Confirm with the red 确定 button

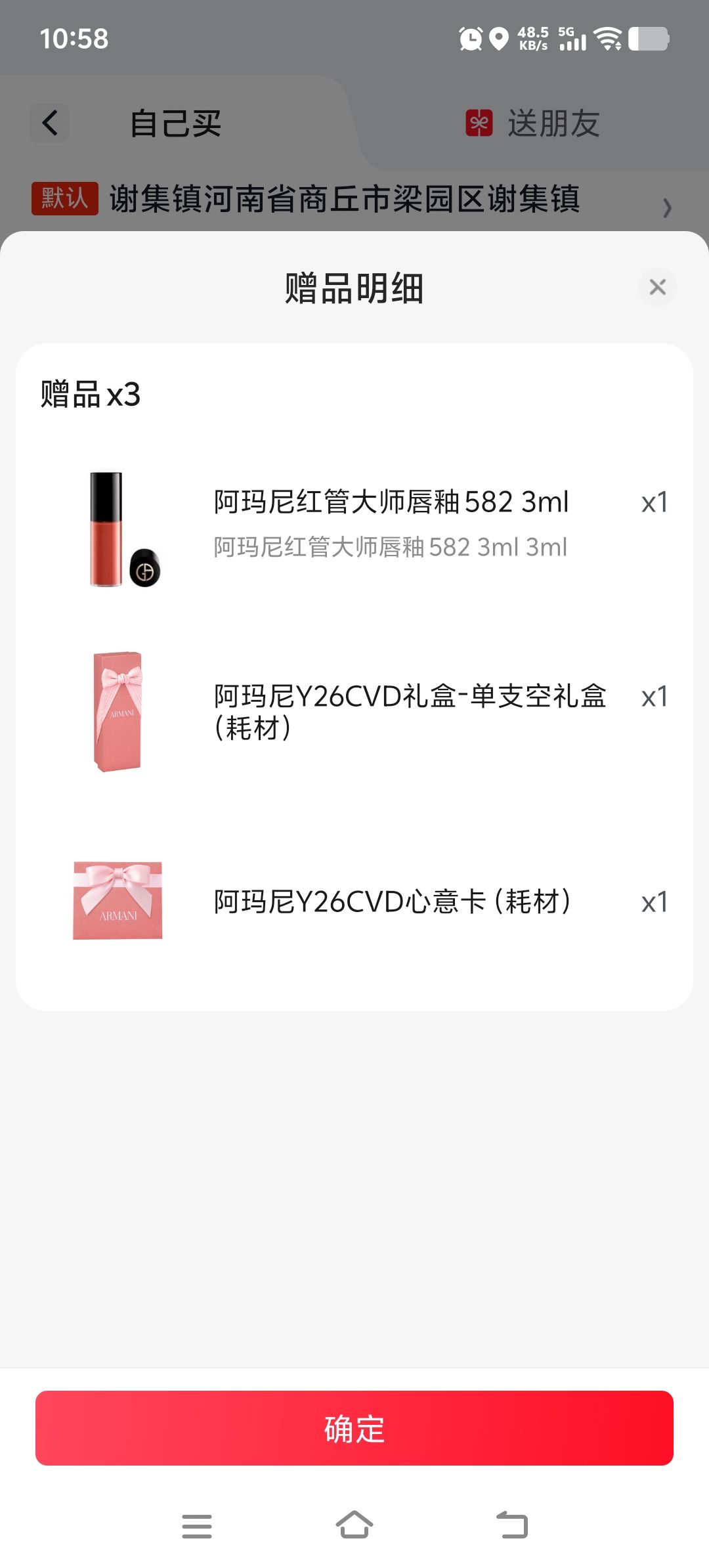tap(354, 1428)
